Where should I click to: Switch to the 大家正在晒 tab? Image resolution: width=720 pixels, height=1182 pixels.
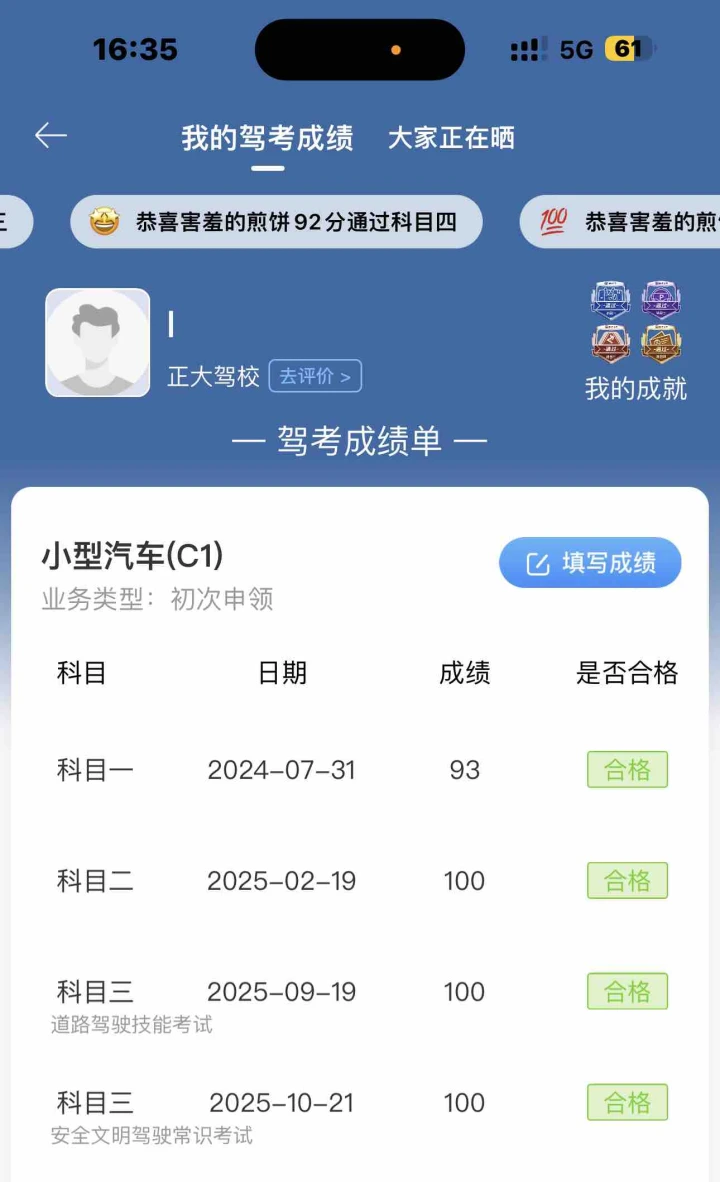coord(451,138)
